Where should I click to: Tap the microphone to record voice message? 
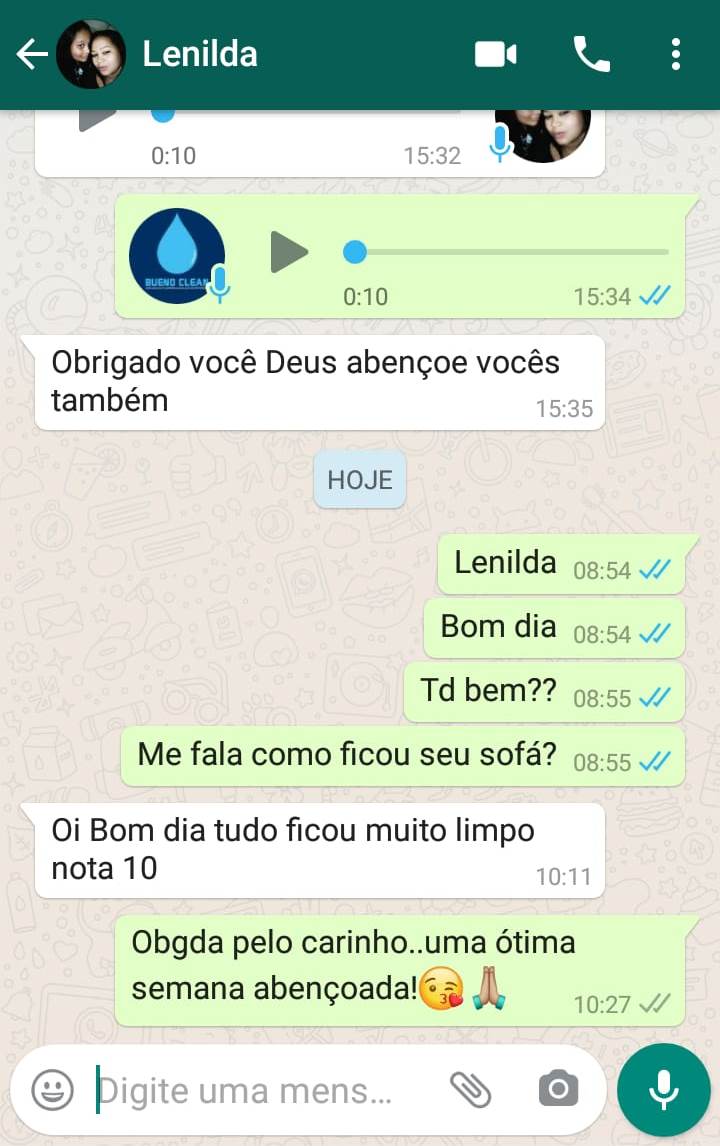(664, 1090)
